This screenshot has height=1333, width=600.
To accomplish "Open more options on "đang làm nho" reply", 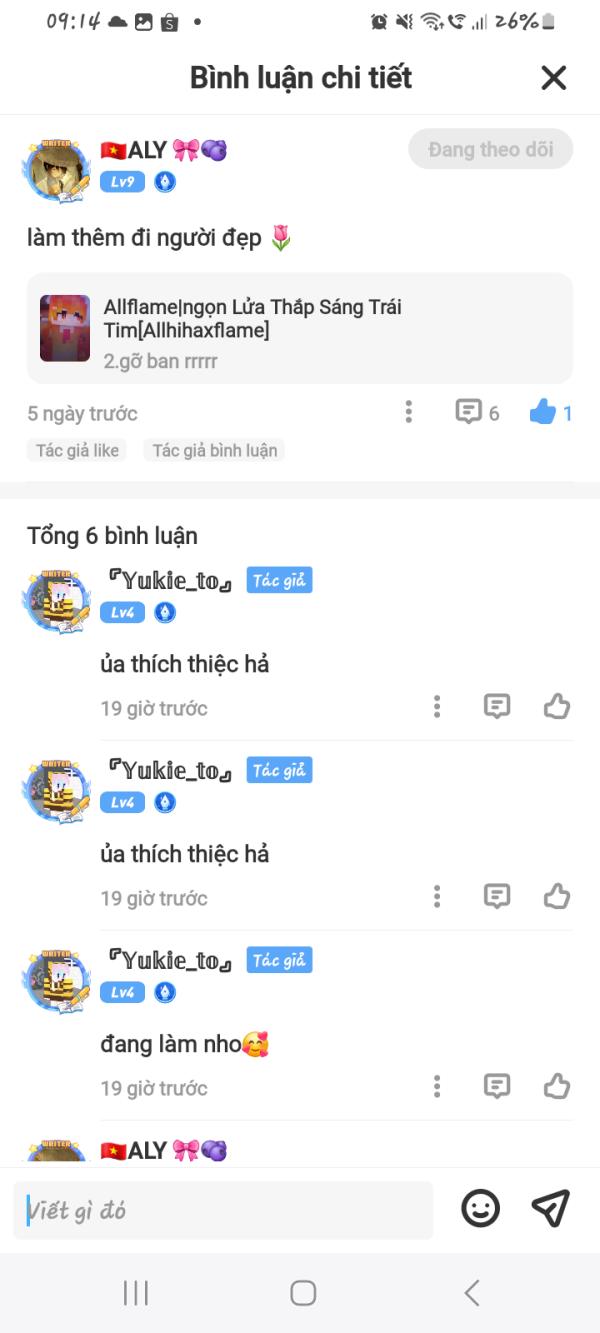I will click(x=437, y=1086).
